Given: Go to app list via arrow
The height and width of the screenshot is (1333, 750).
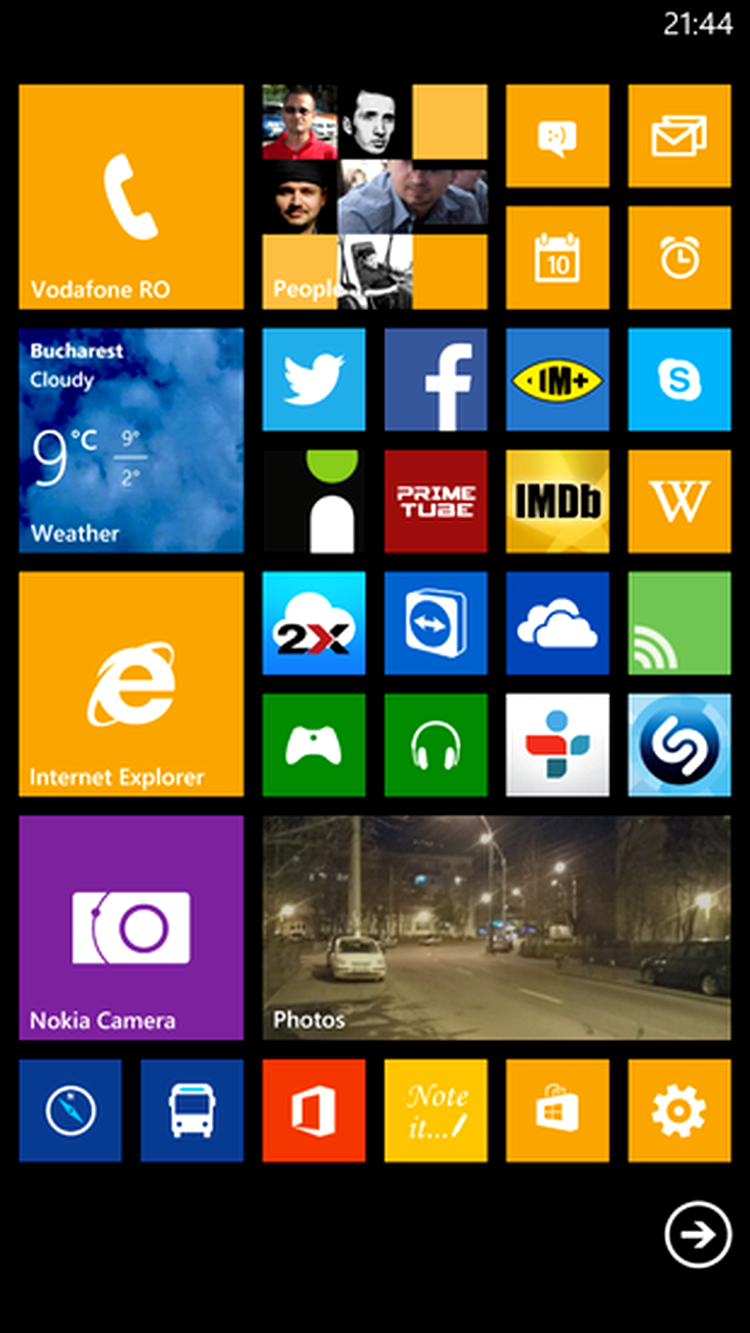Looking at the screenshot, I should (698, 1235).
